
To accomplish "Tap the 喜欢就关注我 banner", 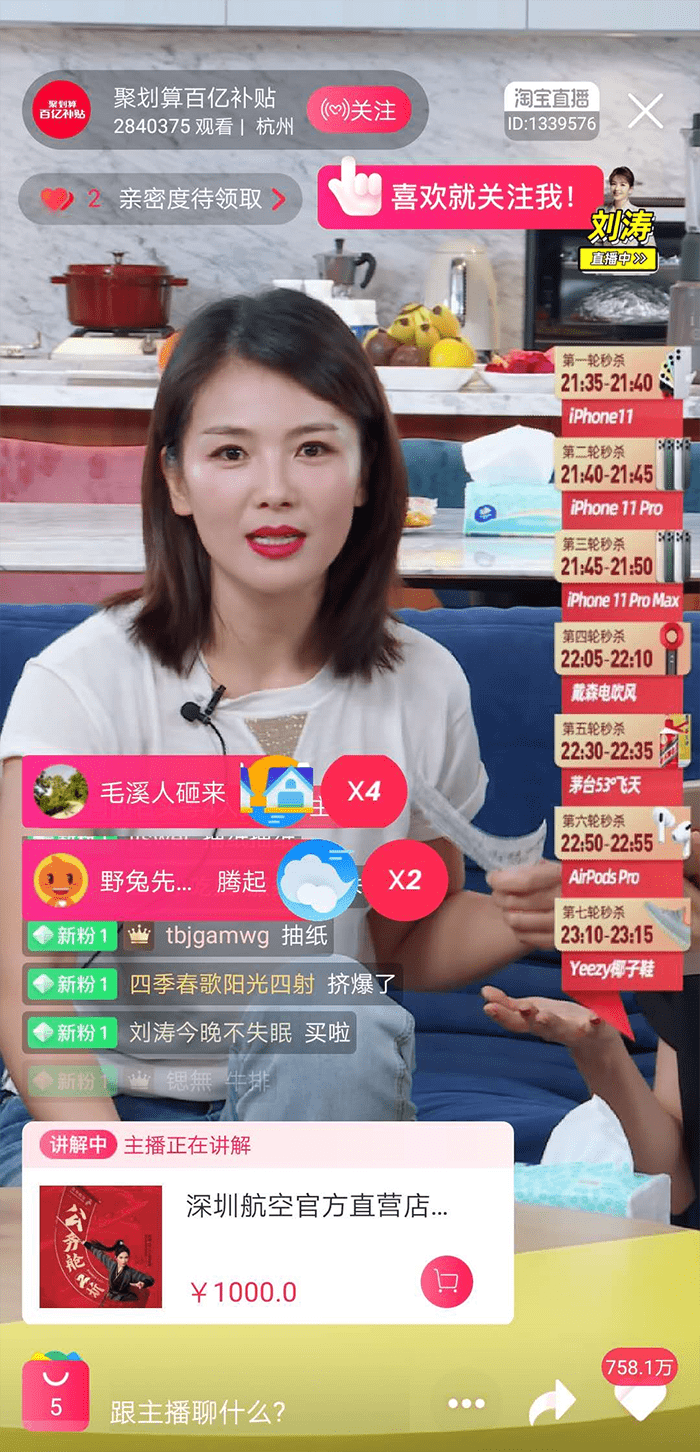I will [461, 197].
